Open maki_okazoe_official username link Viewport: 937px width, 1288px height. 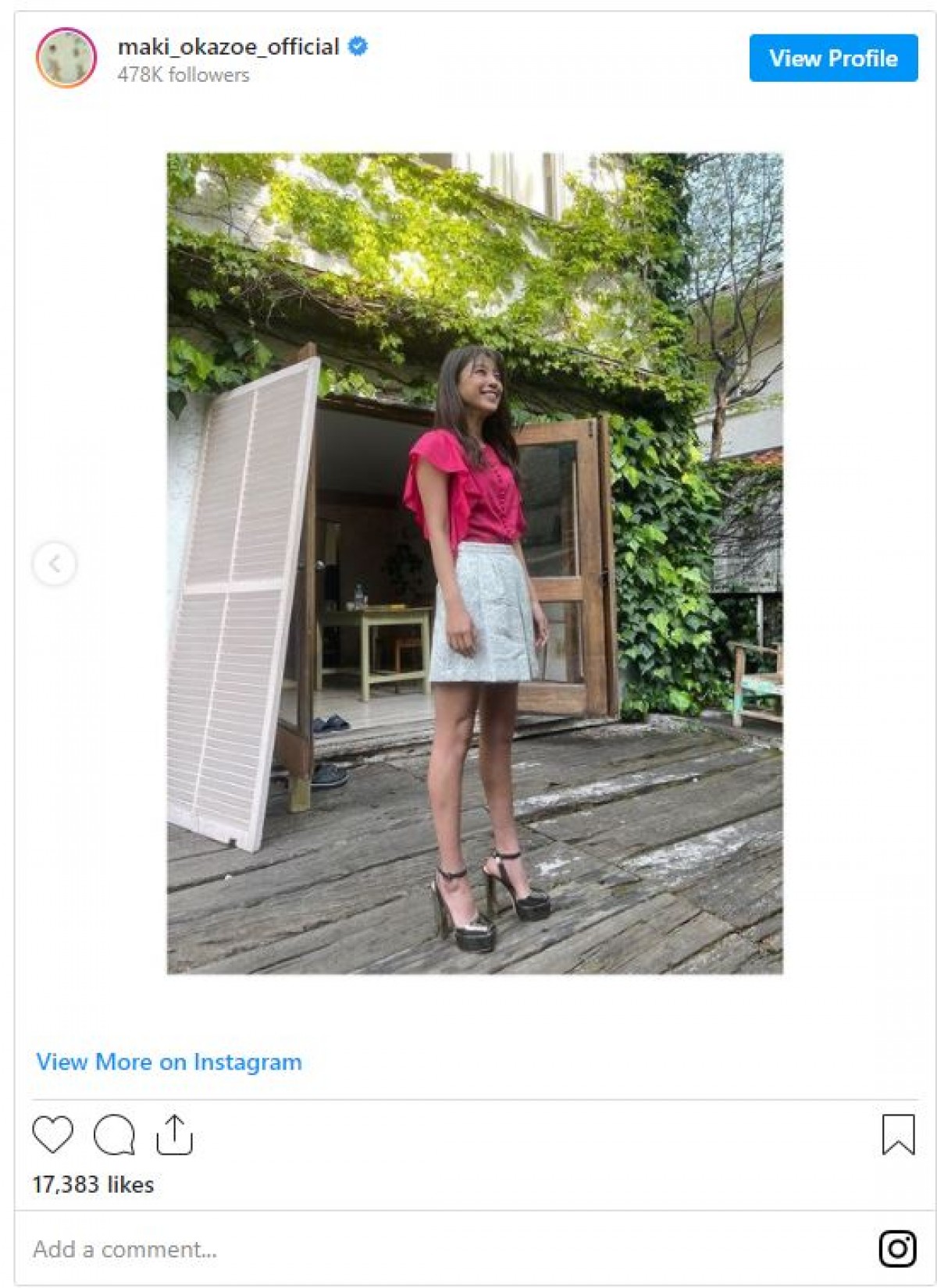(228, 47)
